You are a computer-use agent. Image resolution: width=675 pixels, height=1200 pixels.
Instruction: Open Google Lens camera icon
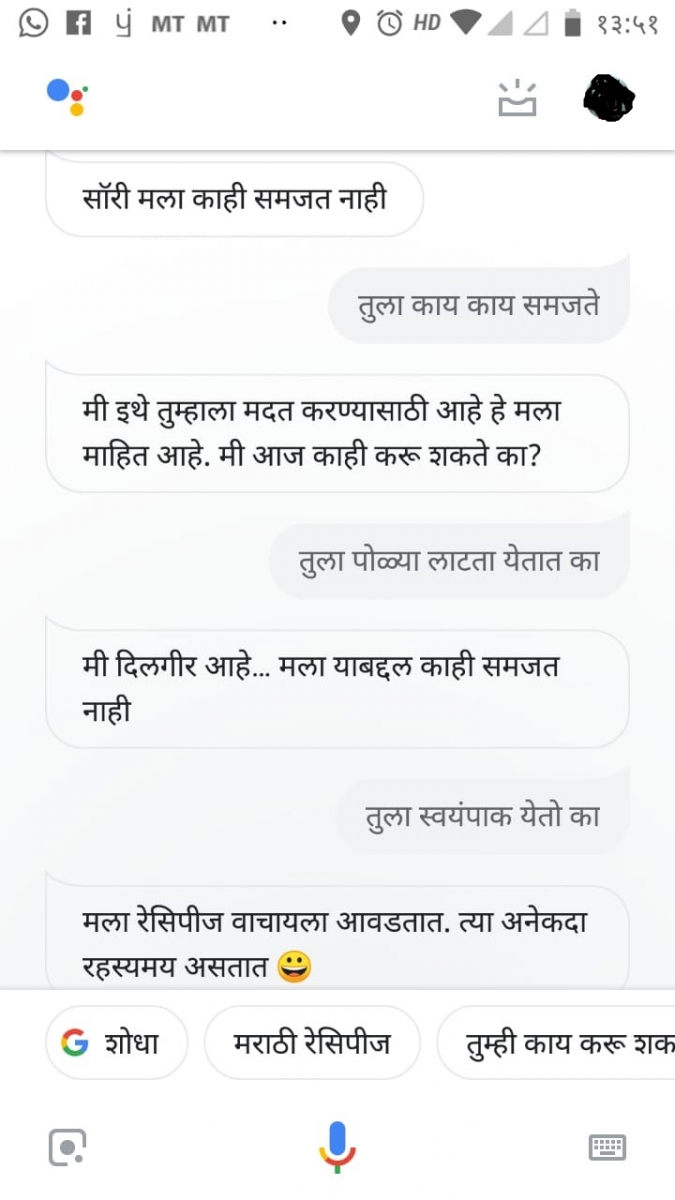(67, 1147)
